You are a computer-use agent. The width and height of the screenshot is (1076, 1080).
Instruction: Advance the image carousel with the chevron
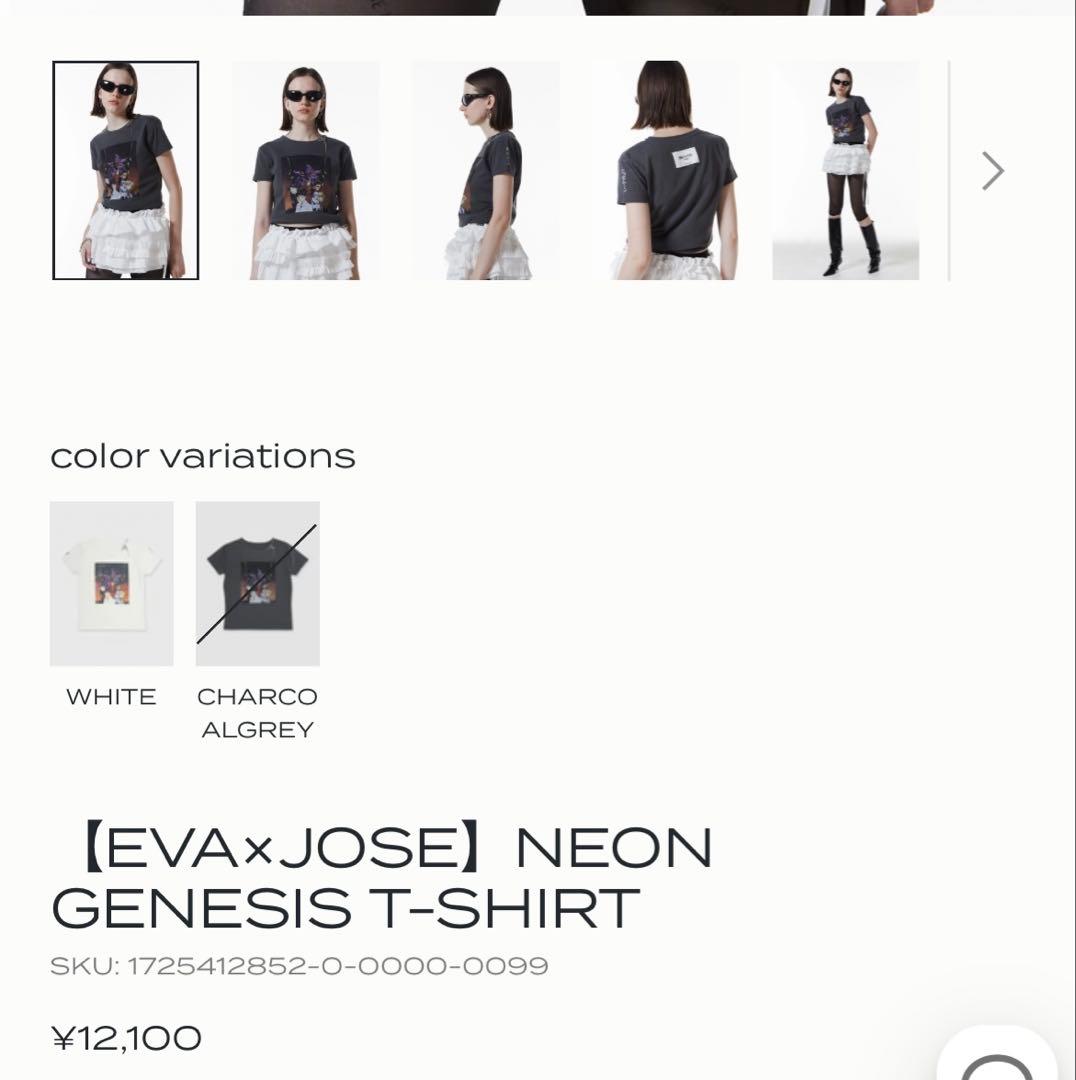991,170
